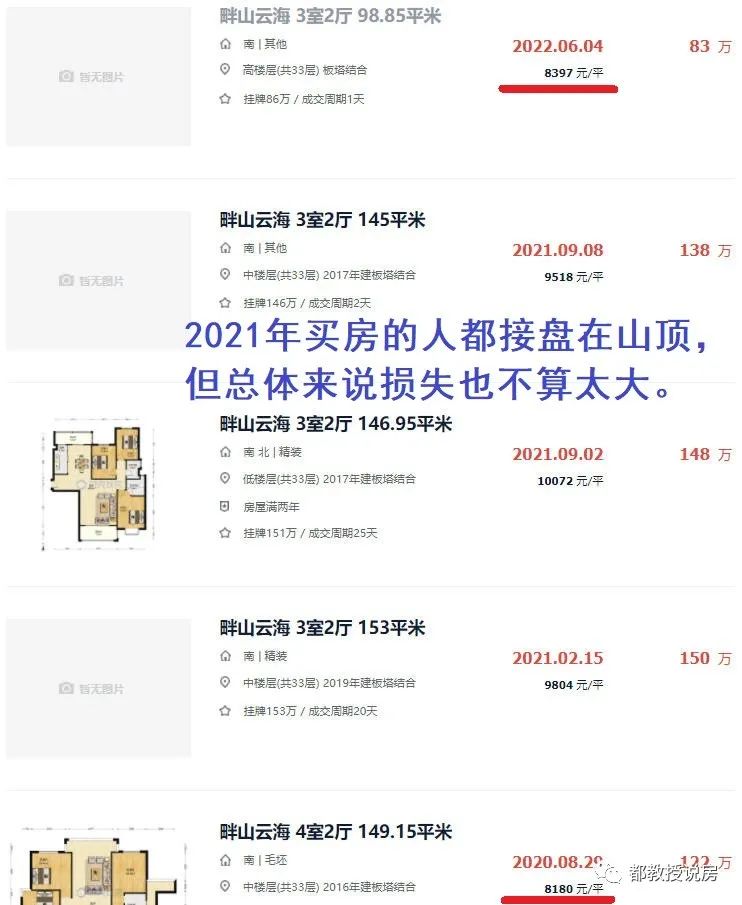Click the camera placeholder icon in 暂无图片 box
Image resolution: width=742 pixels, height=905 pixels.
[65, 74]
